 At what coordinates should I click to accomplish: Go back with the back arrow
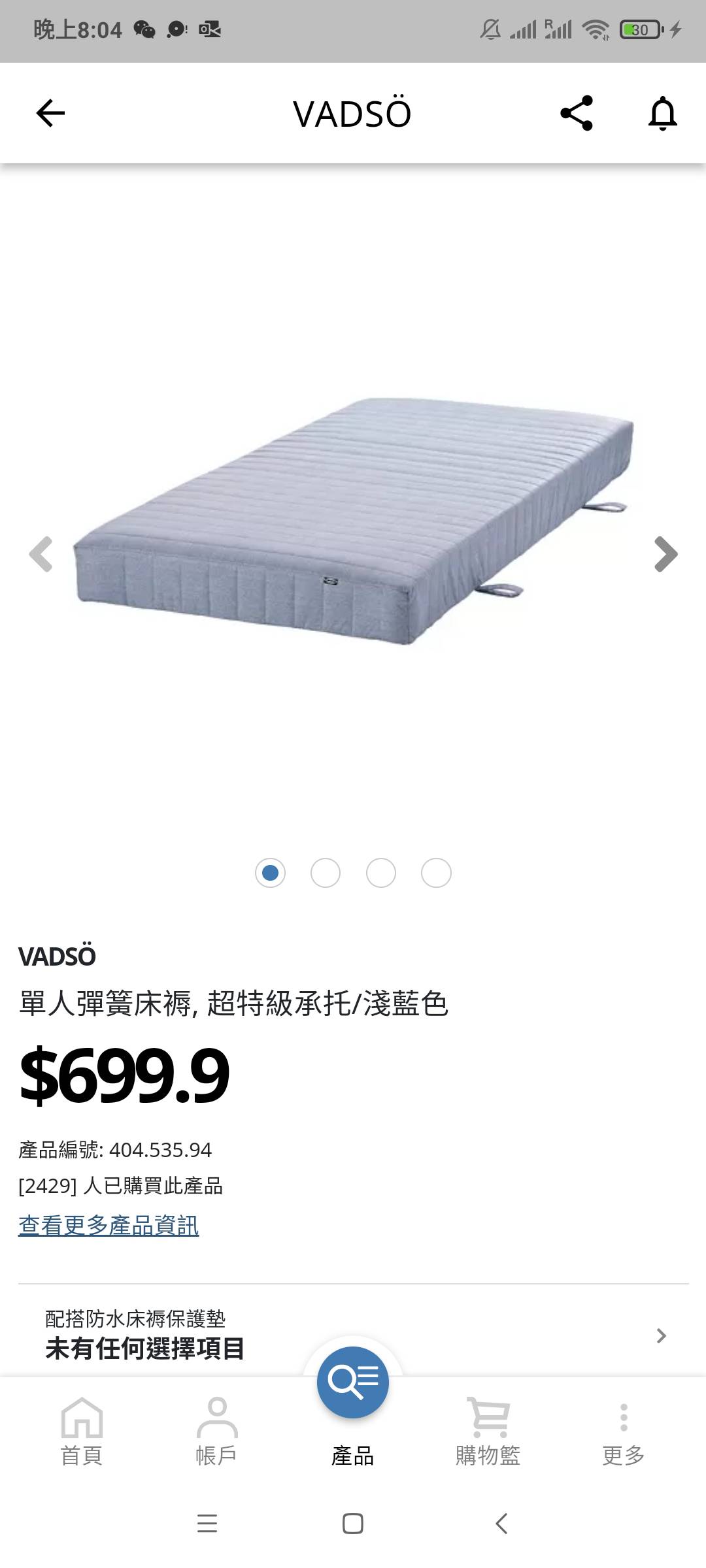pos(50,113)
